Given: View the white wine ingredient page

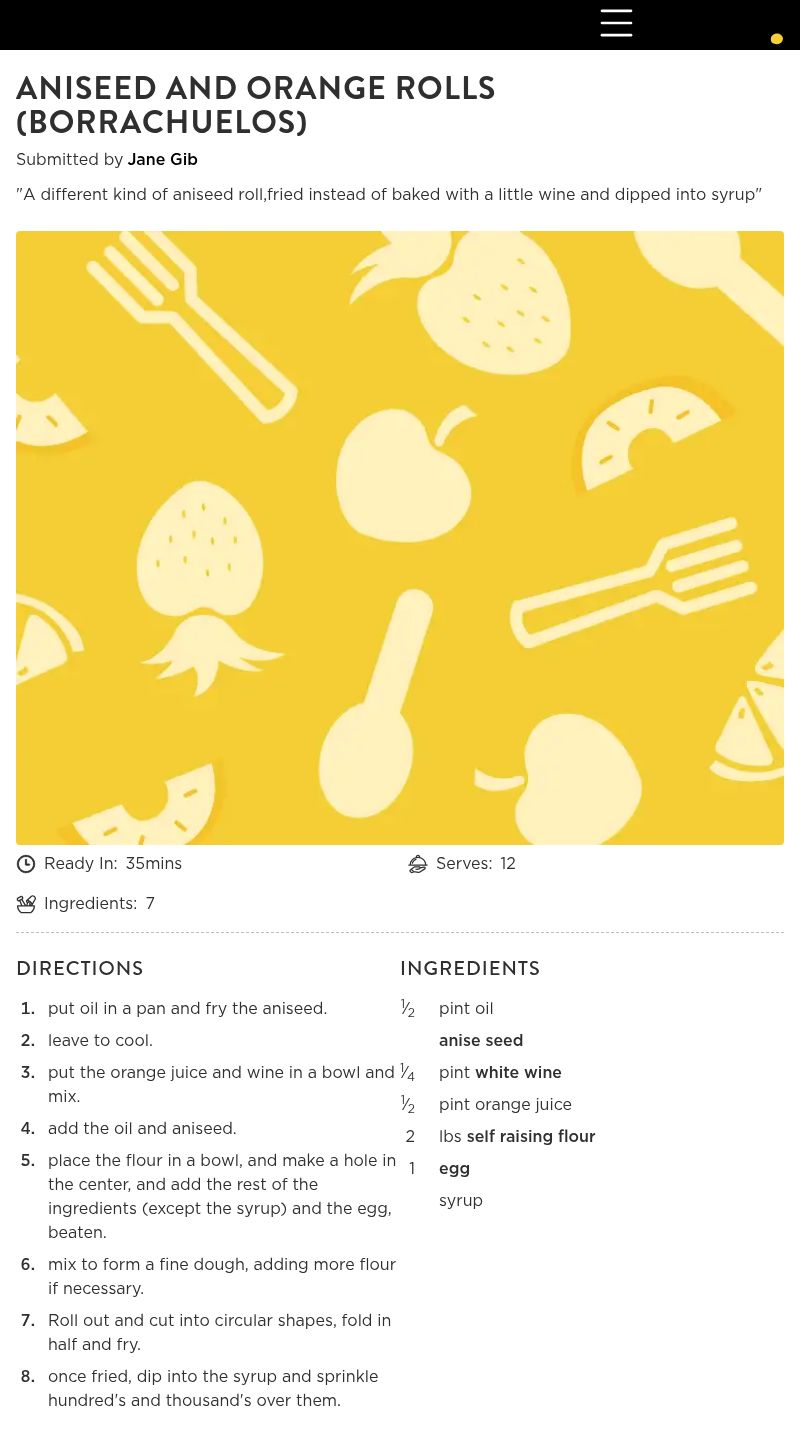Looking at the screenshot, I should [x=518, y=1073].
